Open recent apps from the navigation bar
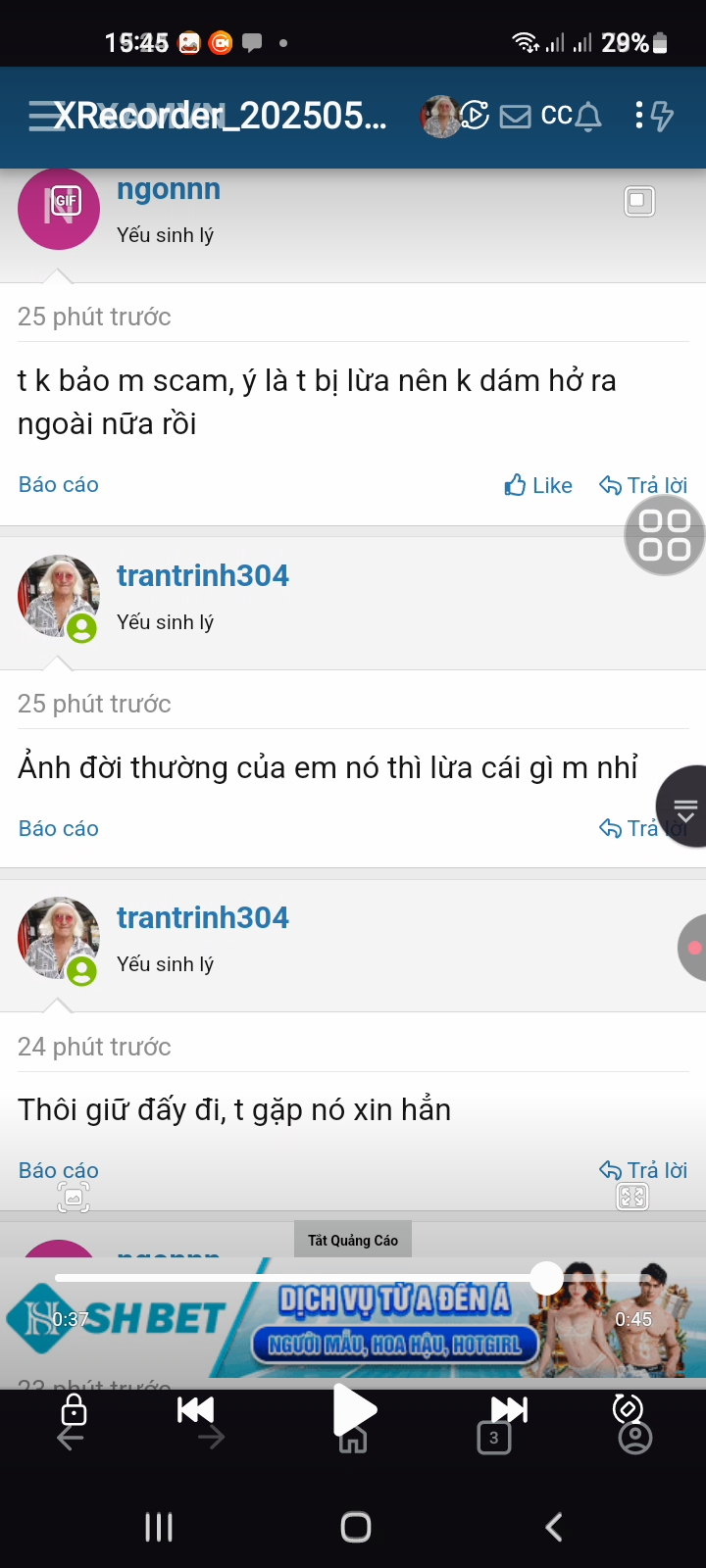The height and width of the screenshot is (1568, 706). 159,1527
